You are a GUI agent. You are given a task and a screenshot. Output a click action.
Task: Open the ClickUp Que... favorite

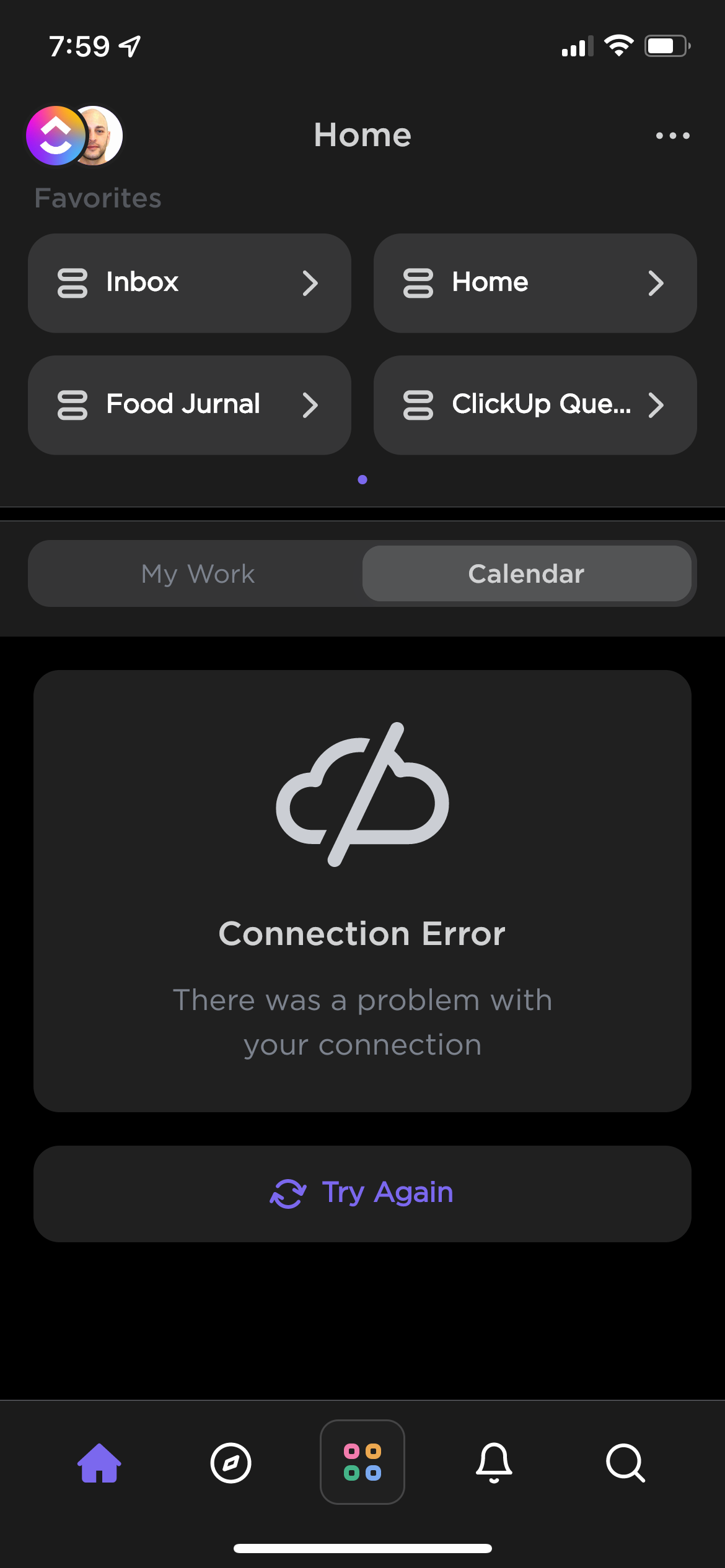click(x=535, y=405)
